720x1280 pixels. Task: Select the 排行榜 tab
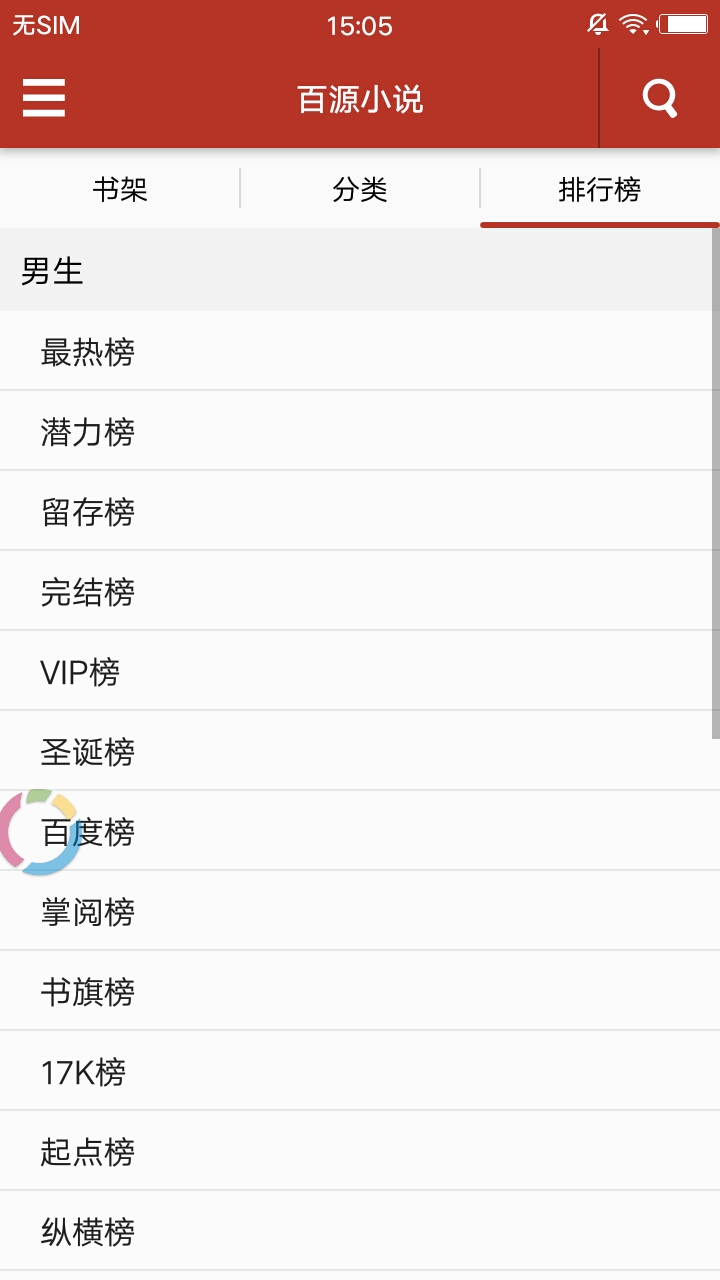pos(600,190)
